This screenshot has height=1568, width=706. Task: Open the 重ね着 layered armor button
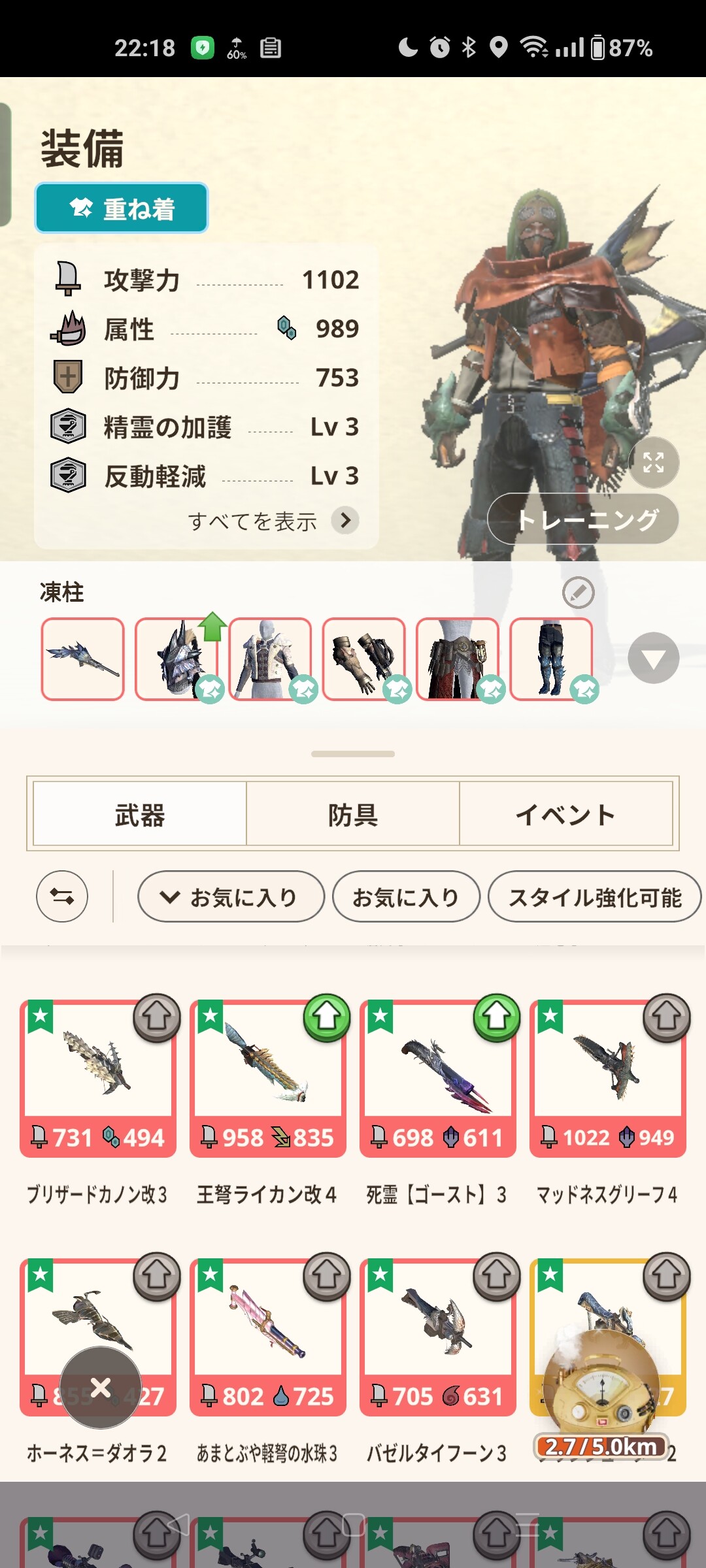pyautogui.click(x=122, y=208)
